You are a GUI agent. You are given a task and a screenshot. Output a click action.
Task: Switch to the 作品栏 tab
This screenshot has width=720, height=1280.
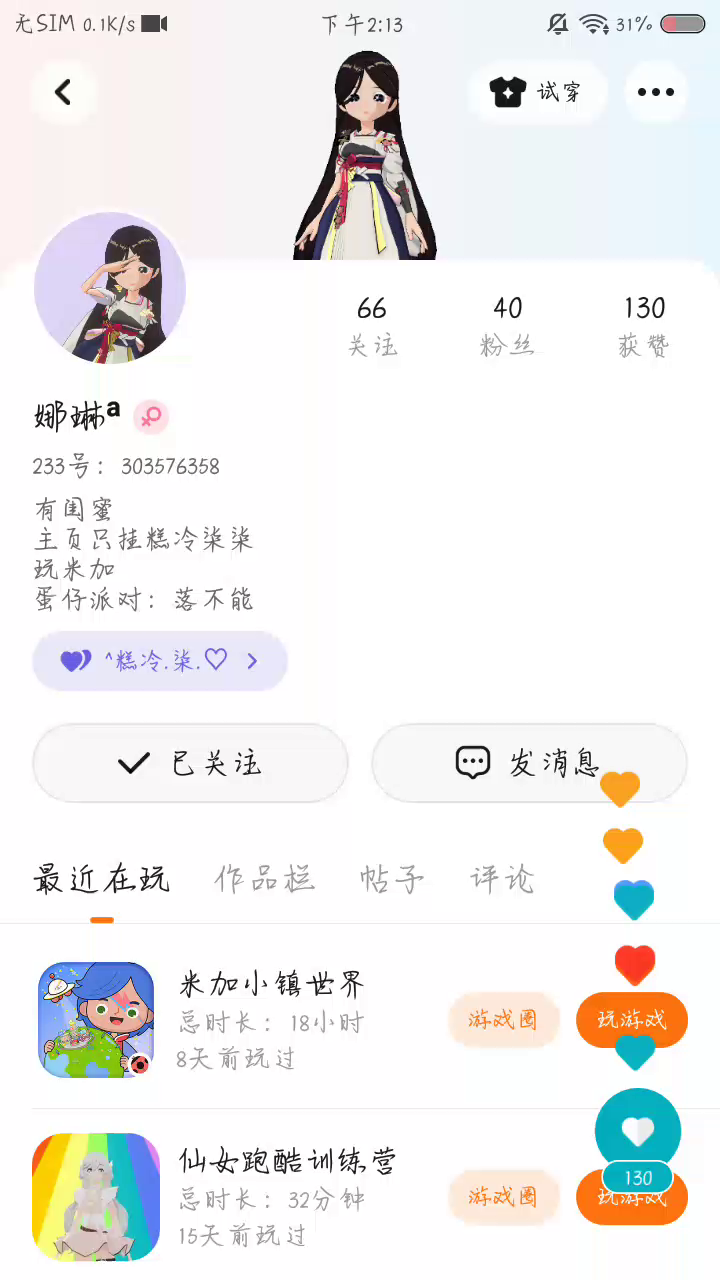click(265, 879)
